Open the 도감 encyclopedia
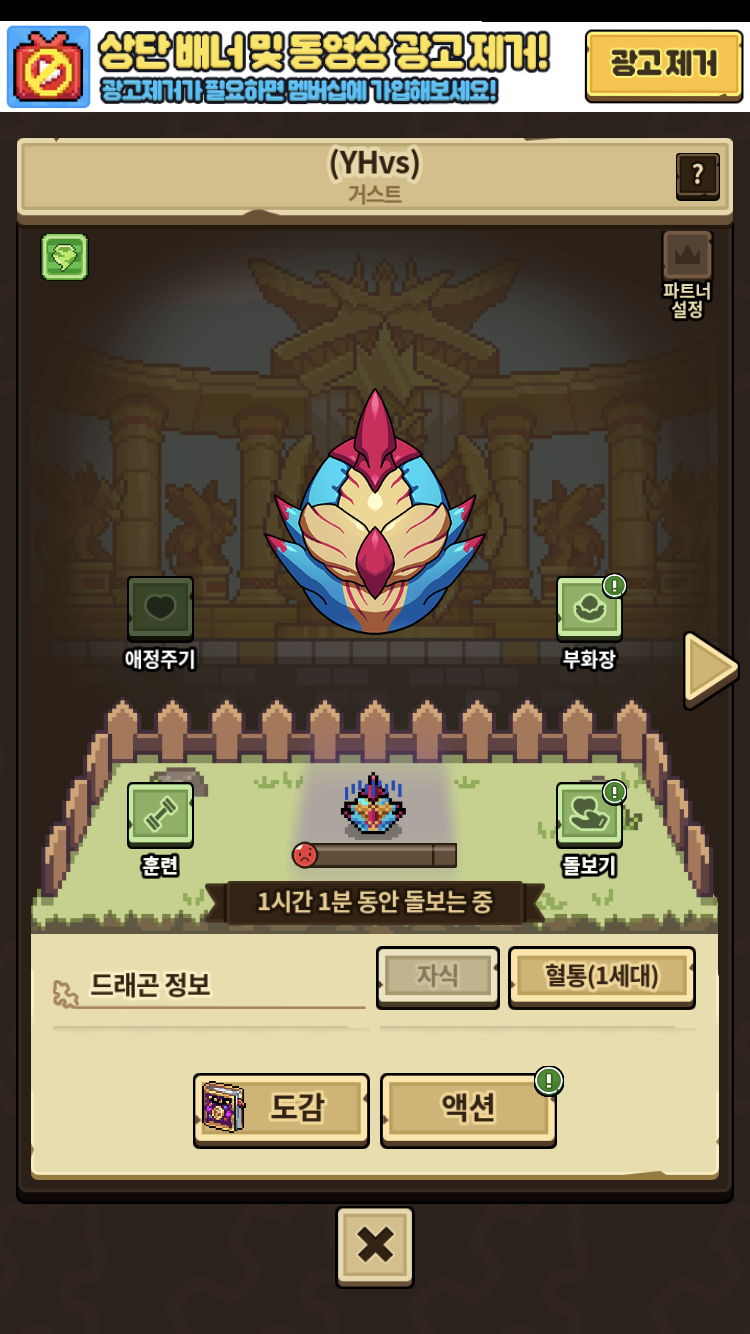 tap(281, 1108)
